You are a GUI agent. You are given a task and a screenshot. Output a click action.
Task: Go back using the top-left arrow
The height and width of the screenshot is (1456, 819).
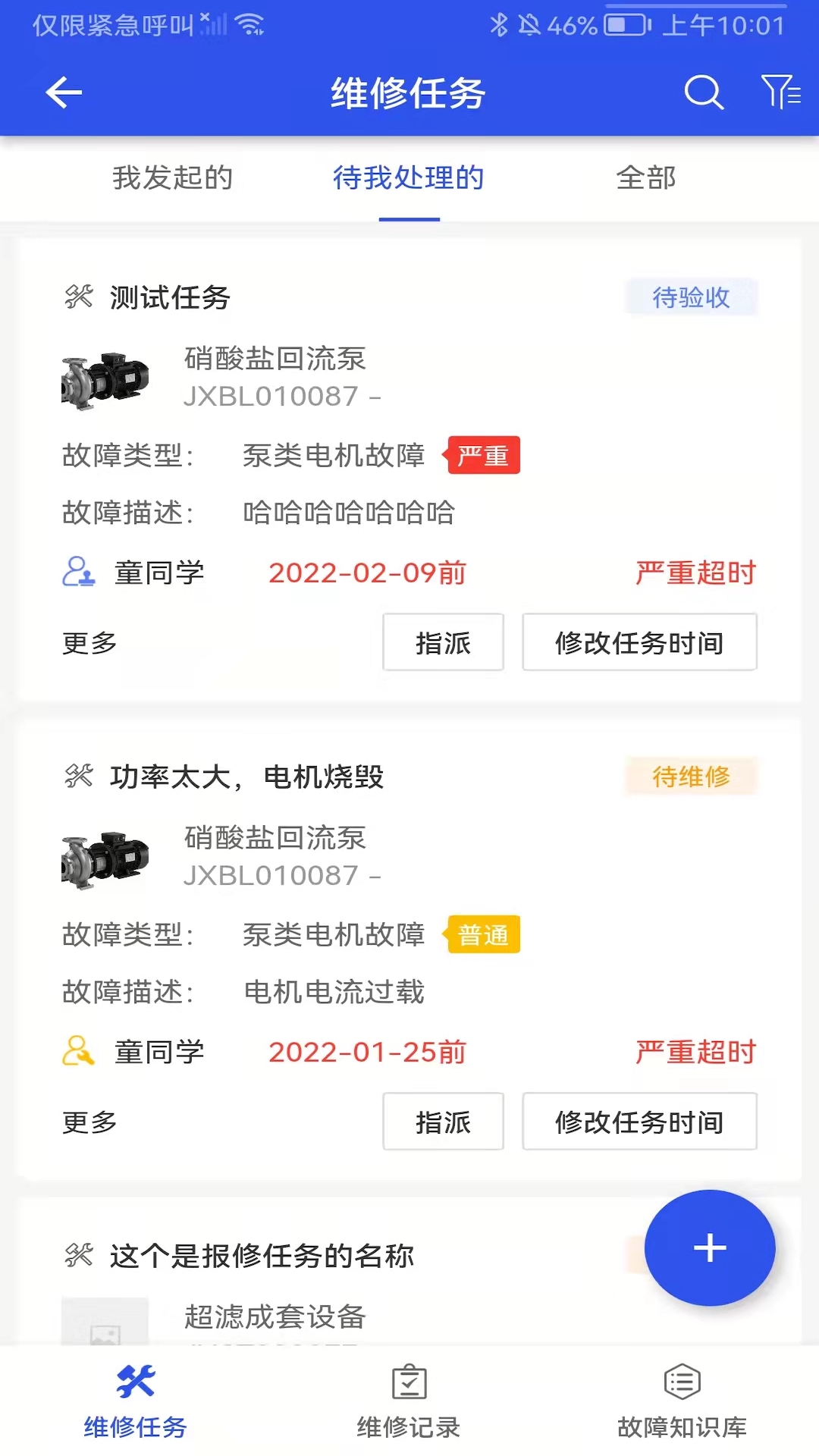(x=64, y=93)
